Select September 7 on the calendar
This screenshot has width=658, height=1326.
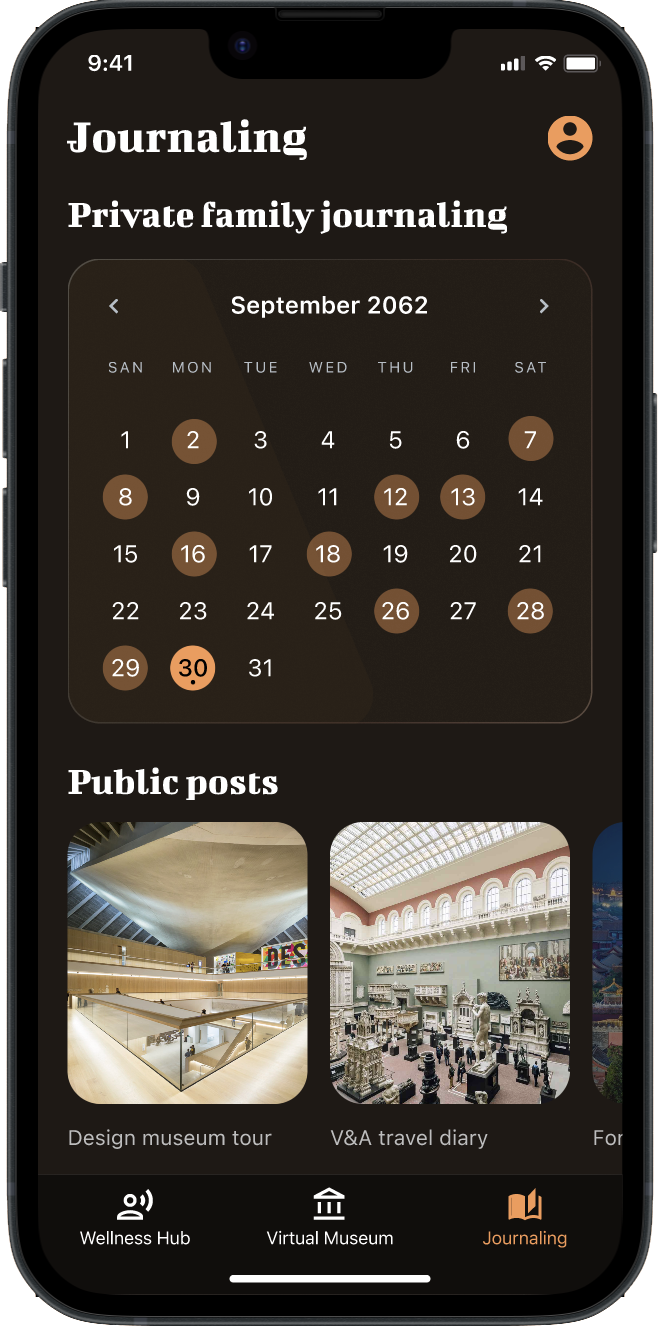click(x=530, y=439)
